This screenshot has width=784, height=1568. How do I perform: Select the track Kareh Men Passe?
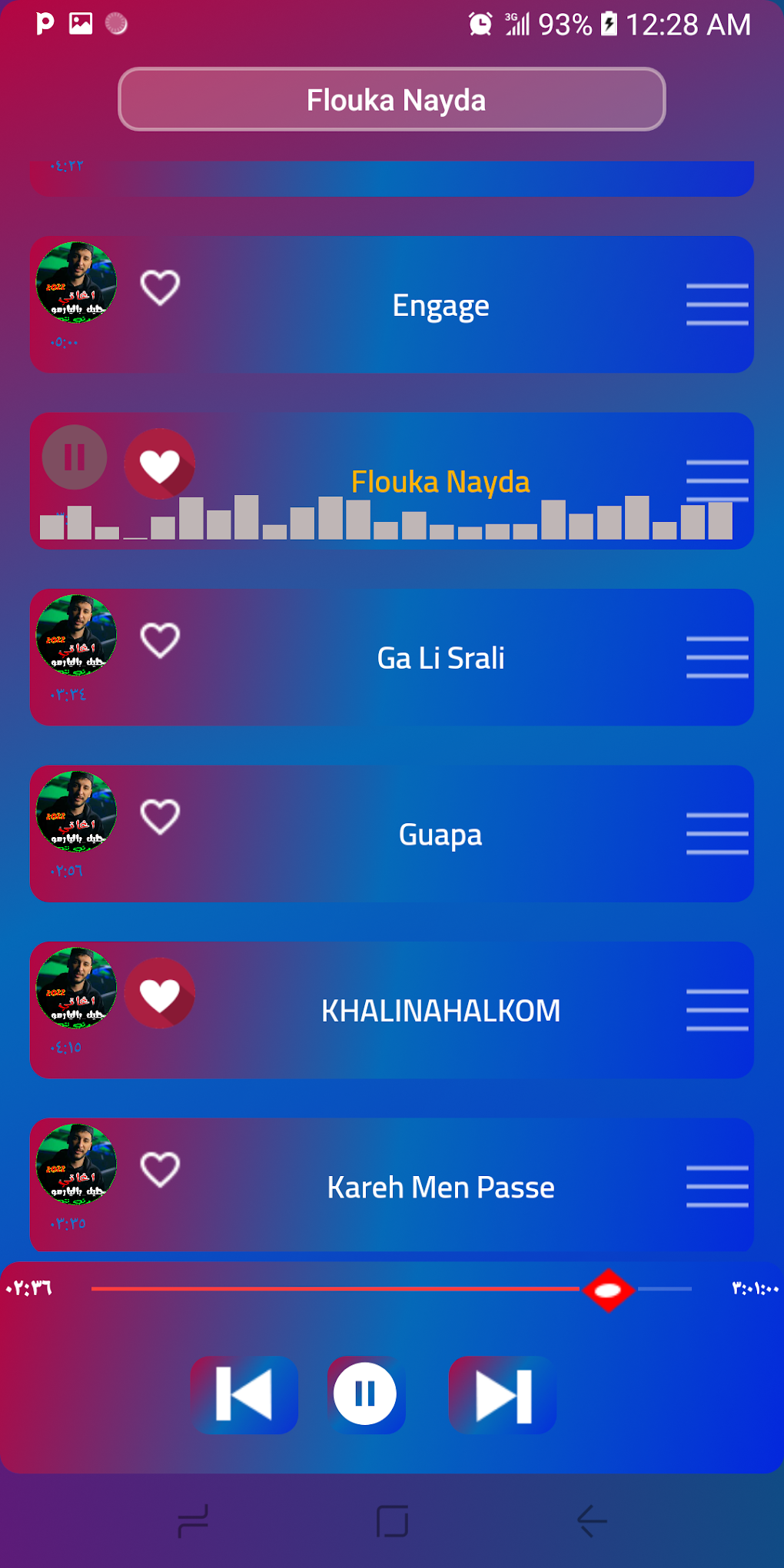tap(440, 1188)
